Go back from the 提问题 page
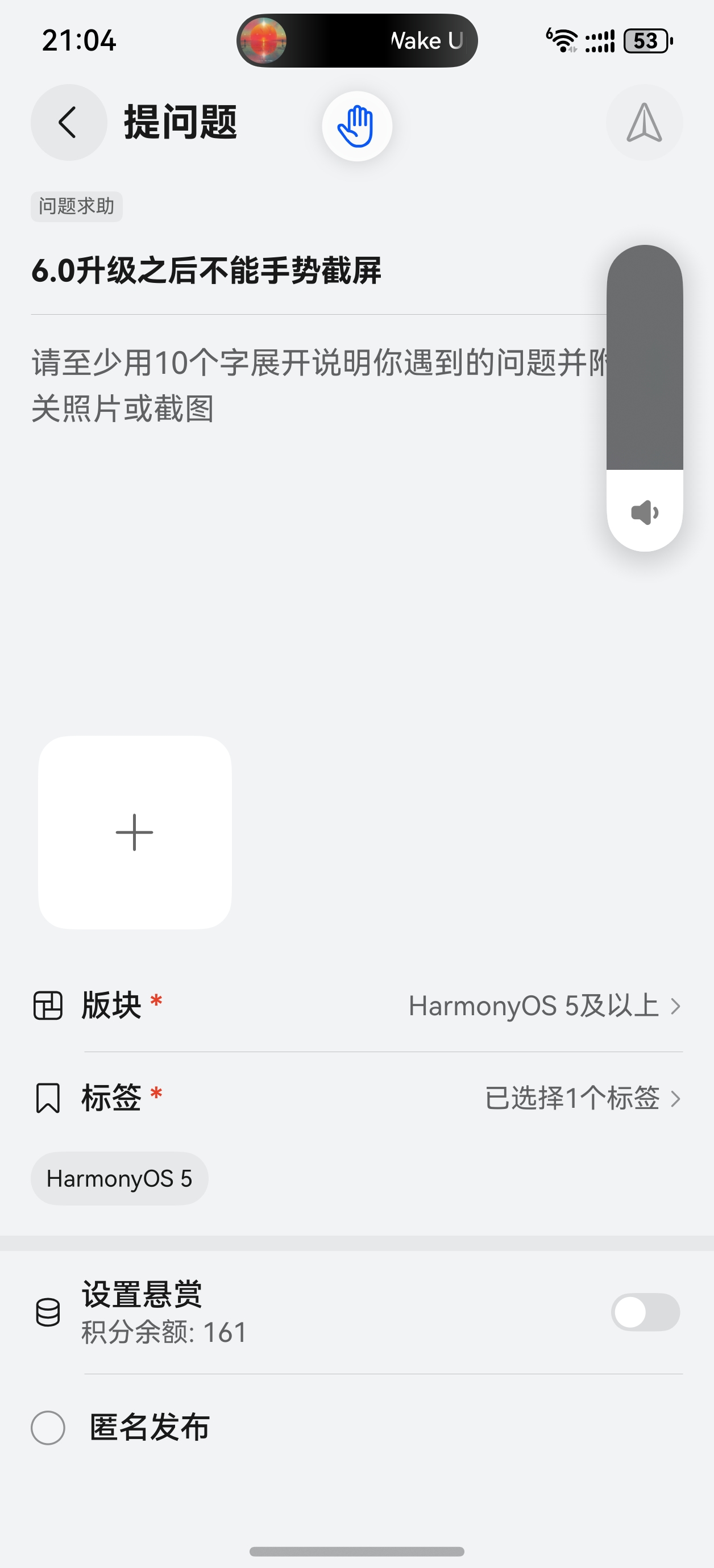This screenshot has width=714, height=1568. (x=68, y=122)
